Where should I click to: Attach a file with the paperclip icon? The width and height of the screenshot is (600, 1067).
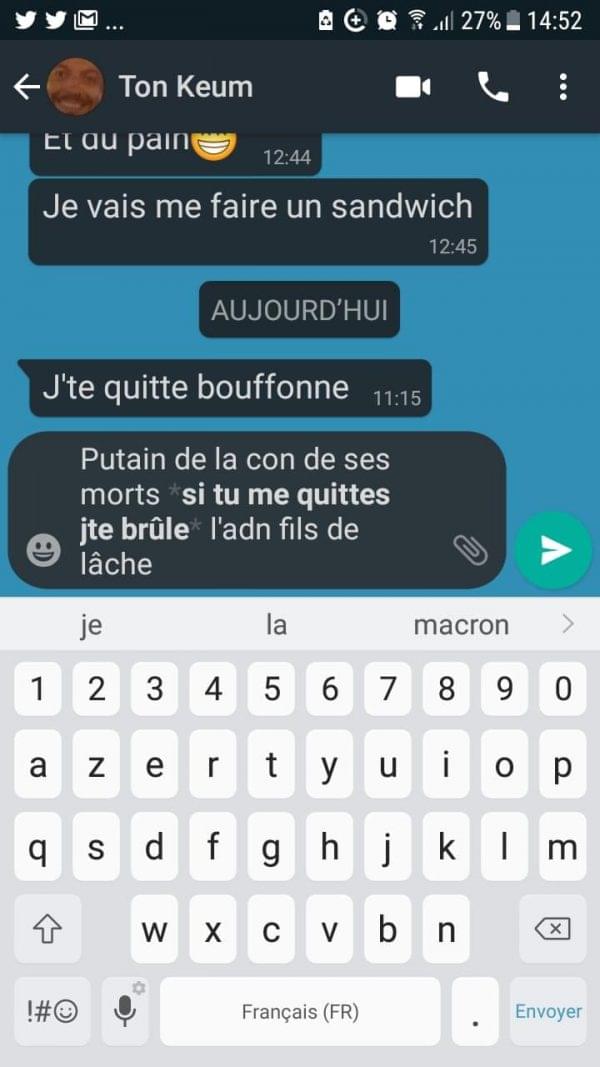(470, 548)
